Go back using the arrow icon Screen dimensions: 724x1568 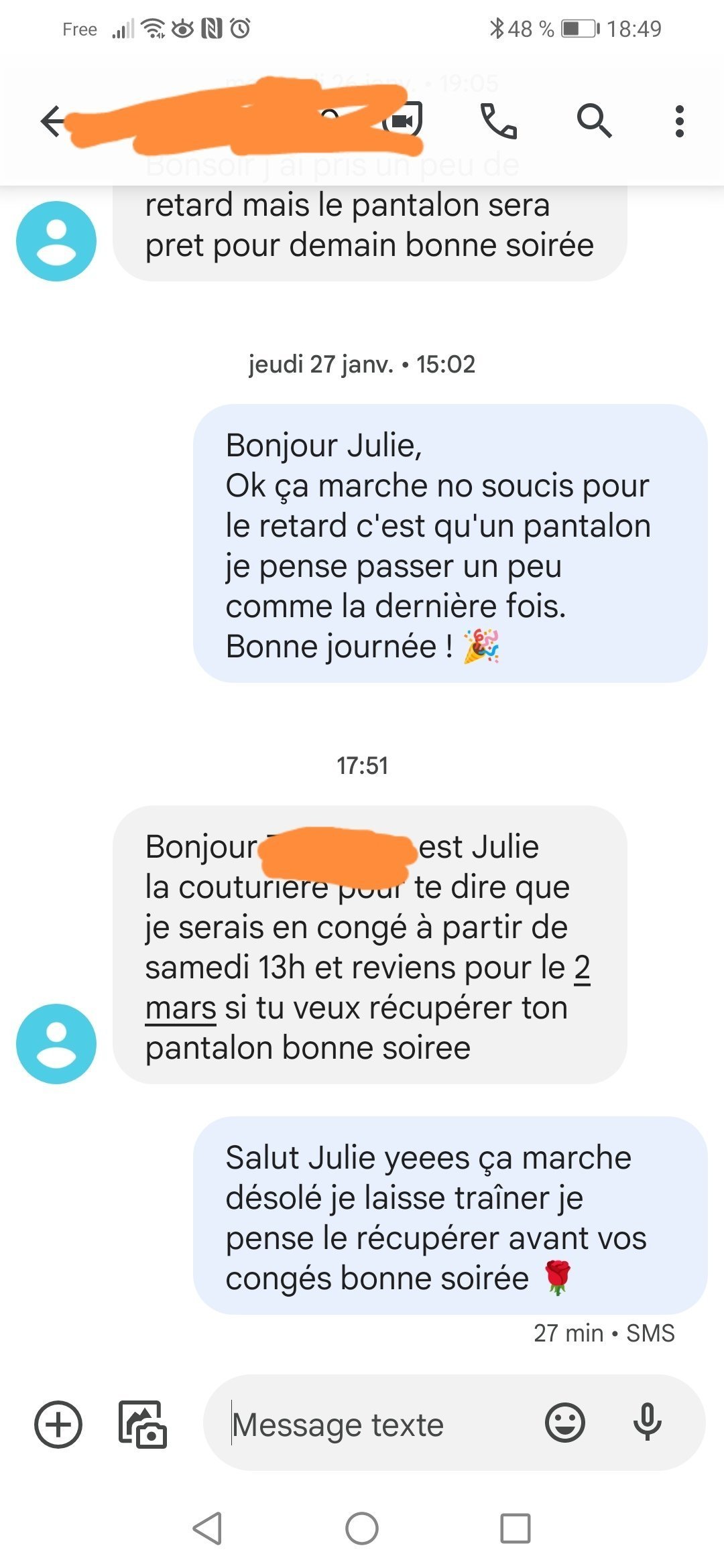54,121
